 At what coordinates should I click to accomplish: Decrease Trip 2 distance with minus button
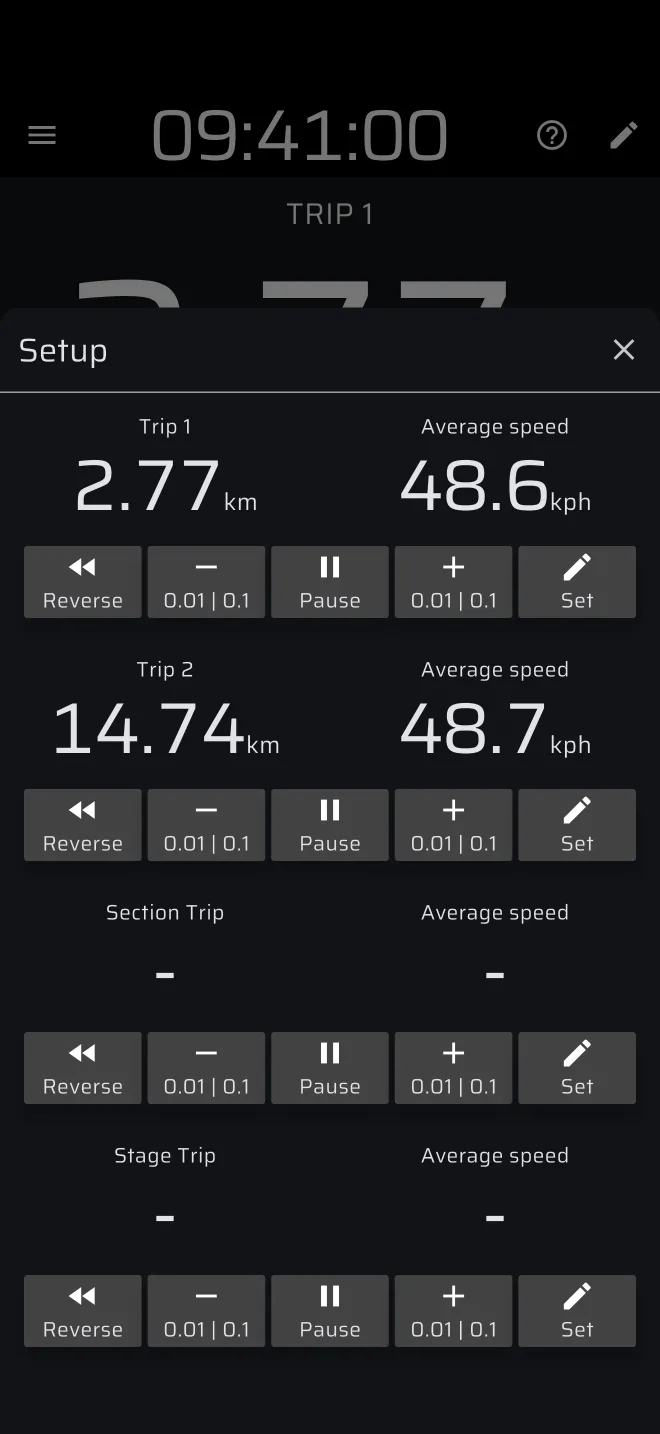pos(206,825)
